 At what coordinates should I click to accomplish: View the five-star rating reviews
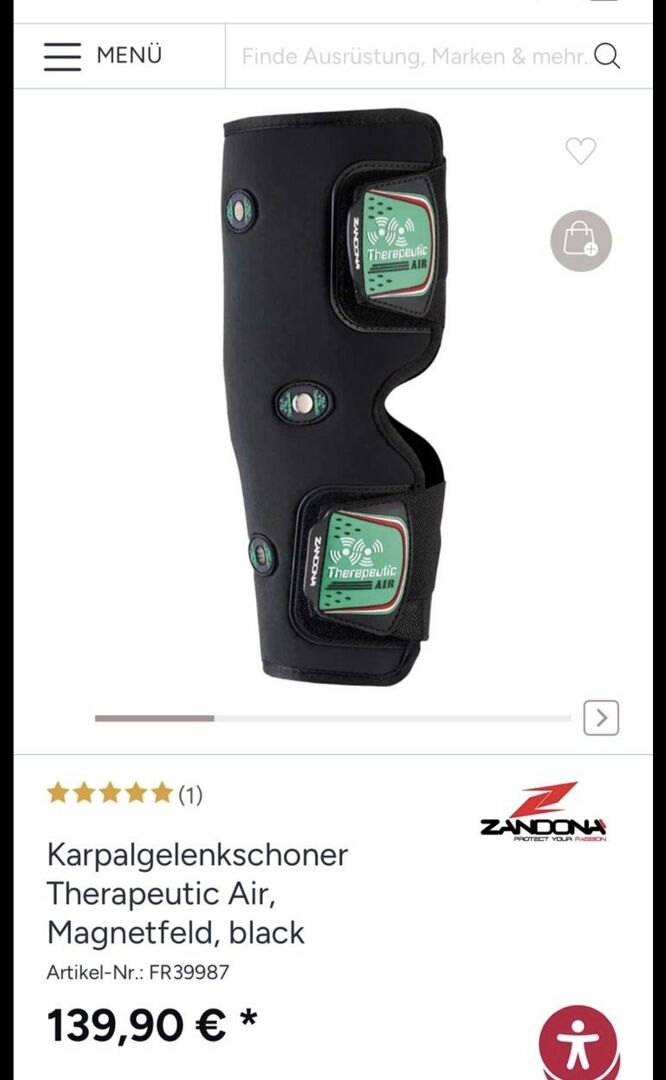pos(124,794)
